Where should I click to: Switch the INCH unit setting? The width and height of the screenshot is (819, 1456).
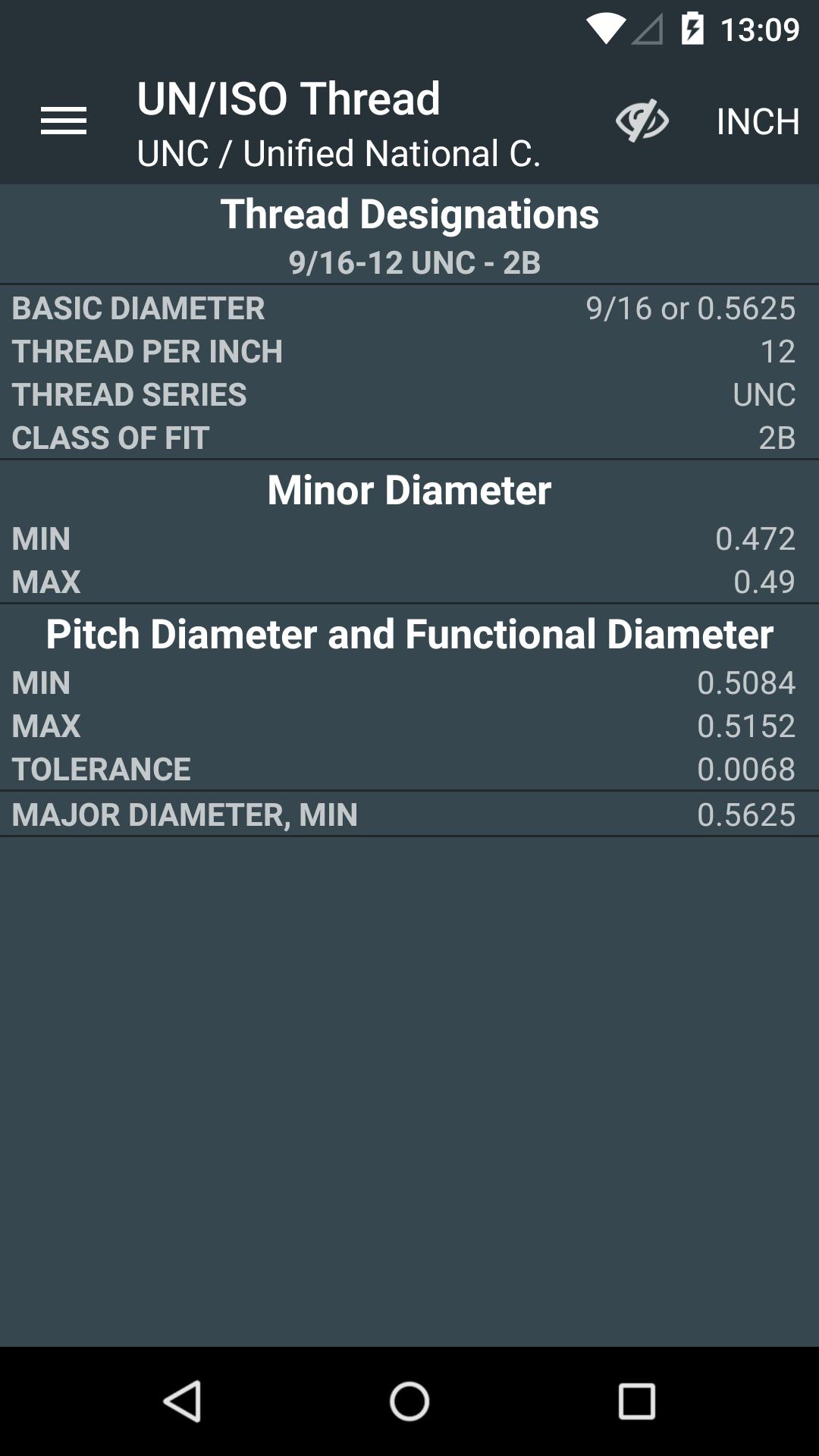pos(758,121)
